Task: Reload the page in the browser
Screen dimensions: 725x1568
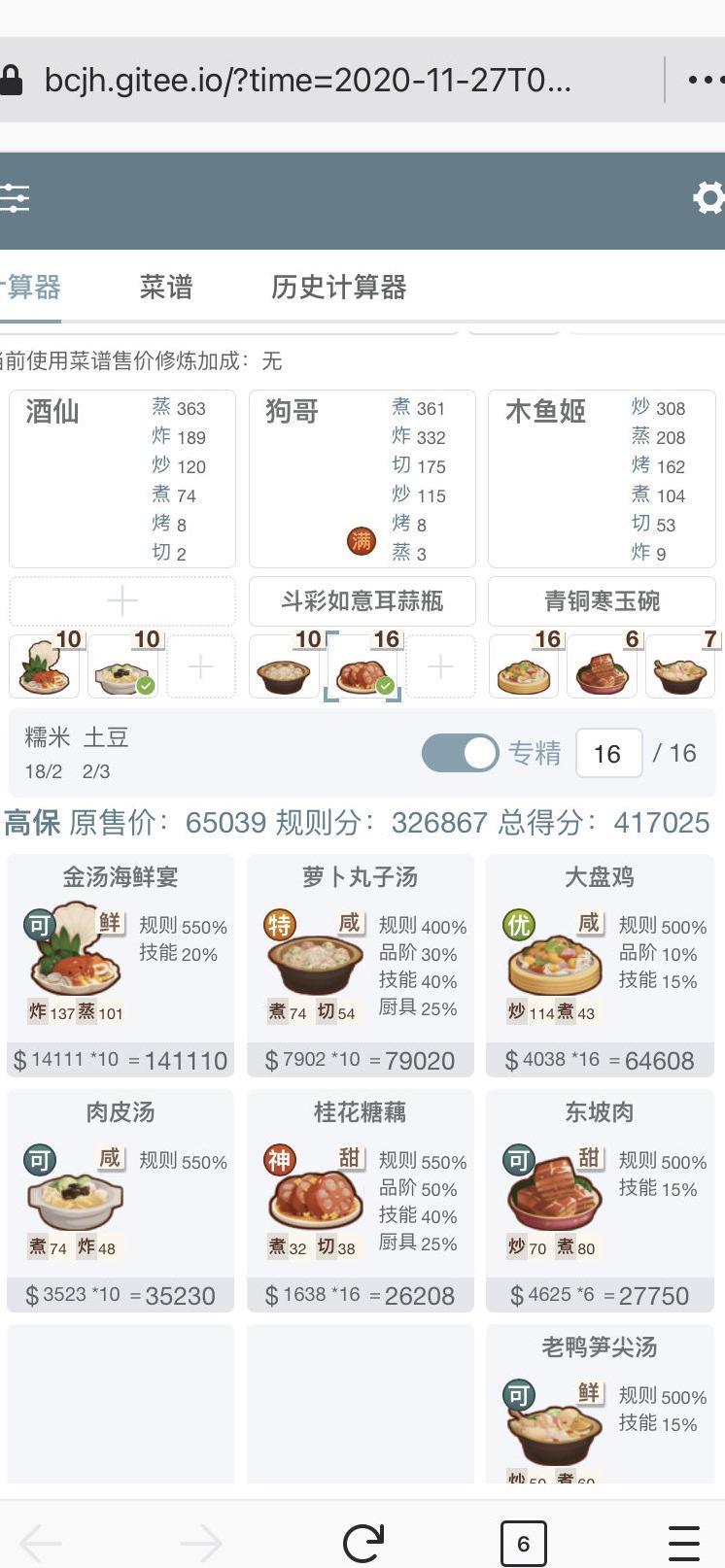Action: tap(363, 1542)
